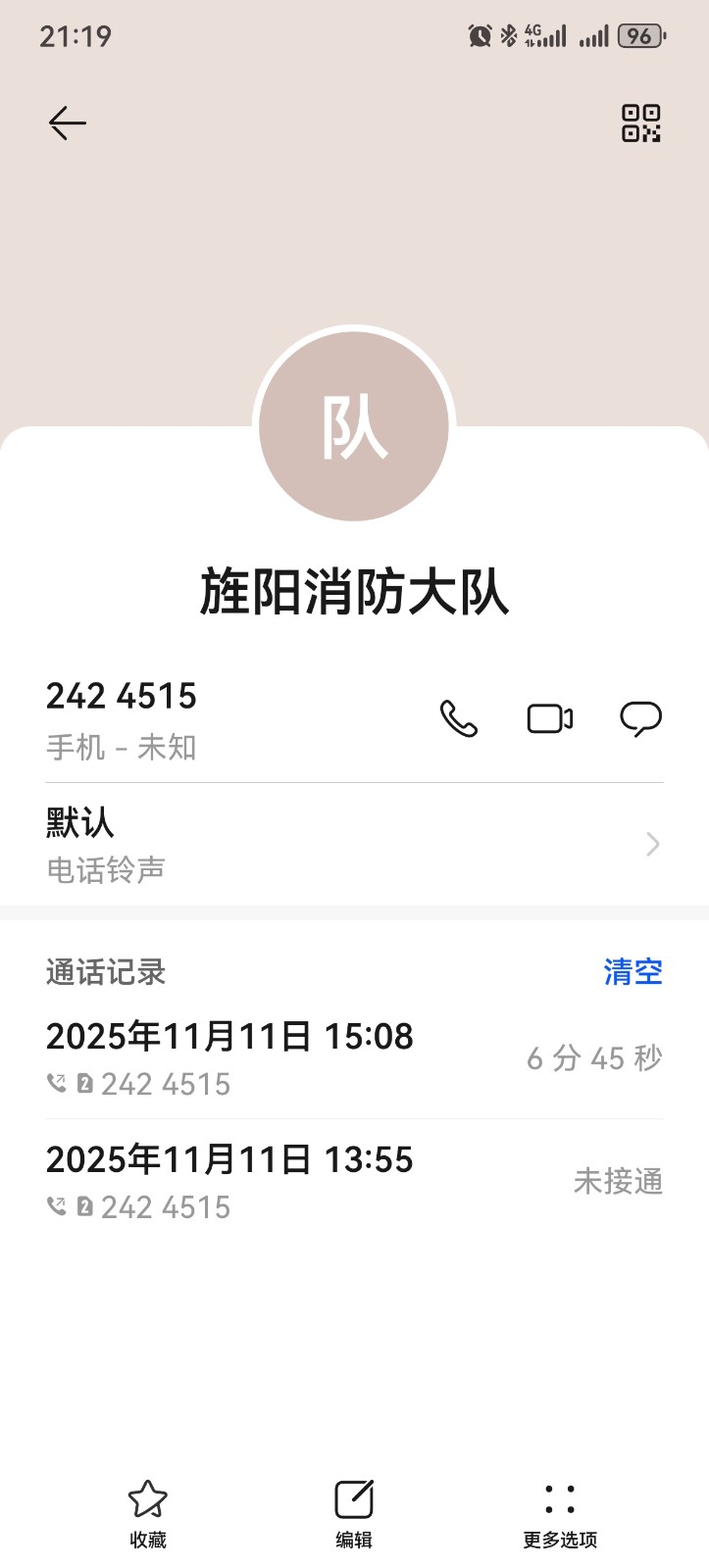Go back using the top-left arrow
This screenshot has width=709, height=1568.
[x=68, y=123]
